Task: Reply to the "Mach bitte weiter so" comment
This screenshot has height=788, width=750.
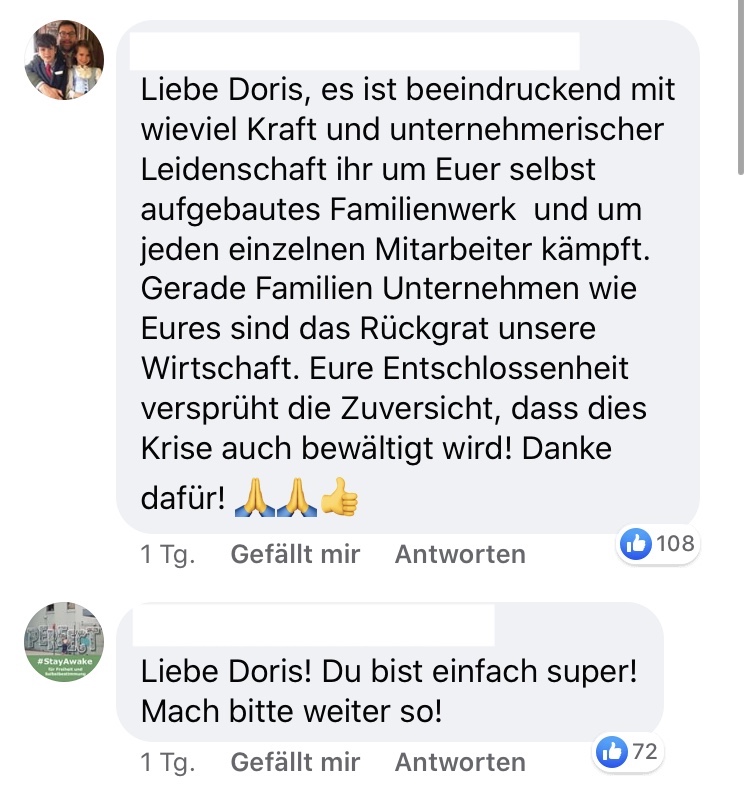Action: click(460, 762)
